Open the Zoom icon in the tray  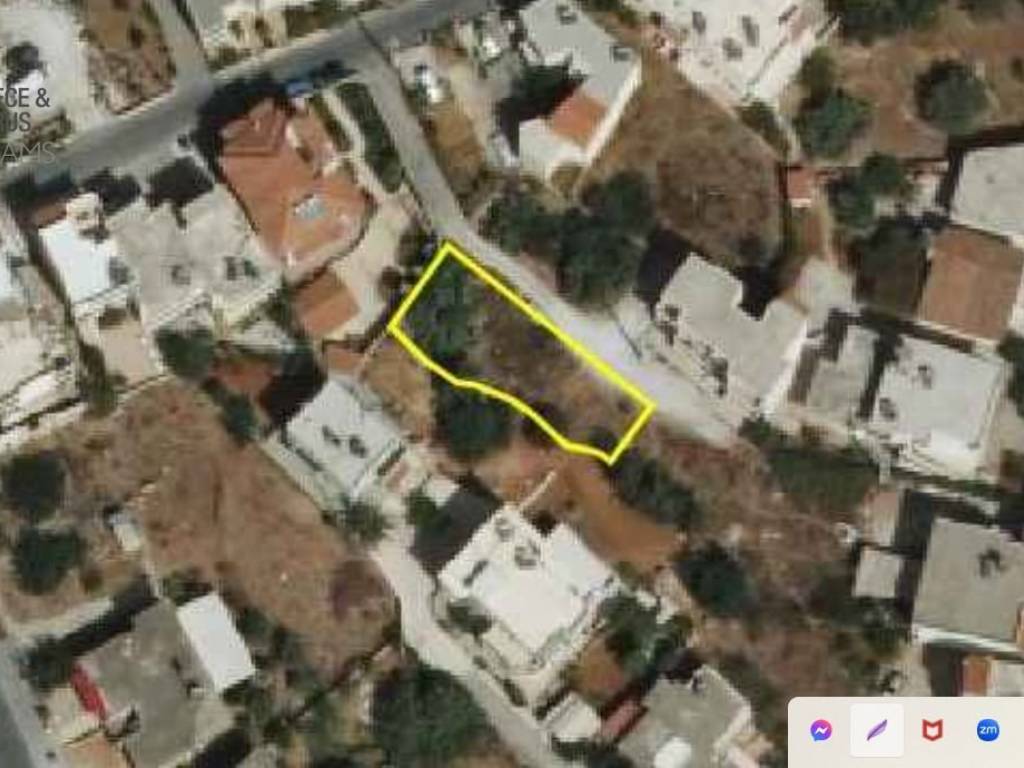[988, 730]
